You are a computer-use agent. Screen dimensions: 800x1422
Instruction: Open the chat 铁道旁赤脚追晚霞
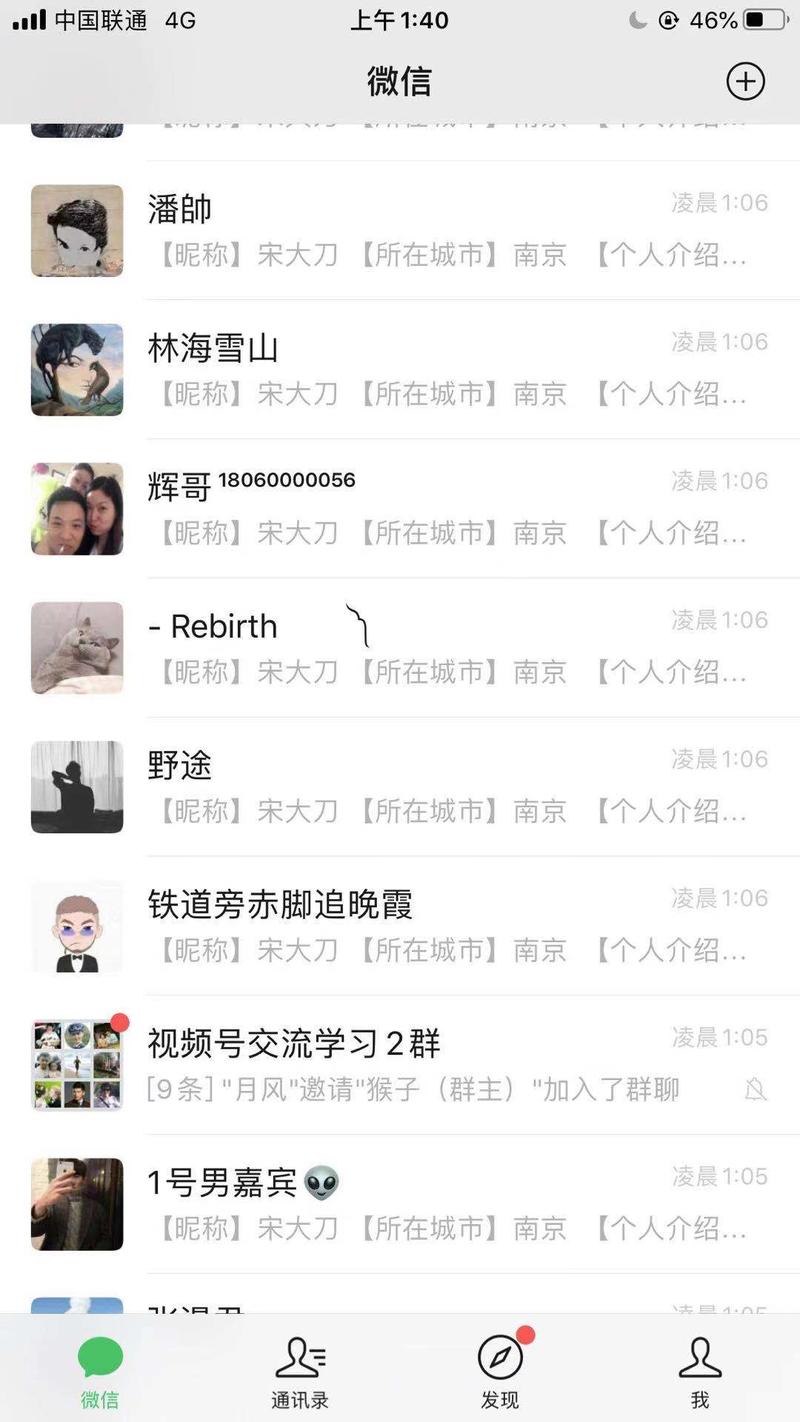[x=400, y=926]
